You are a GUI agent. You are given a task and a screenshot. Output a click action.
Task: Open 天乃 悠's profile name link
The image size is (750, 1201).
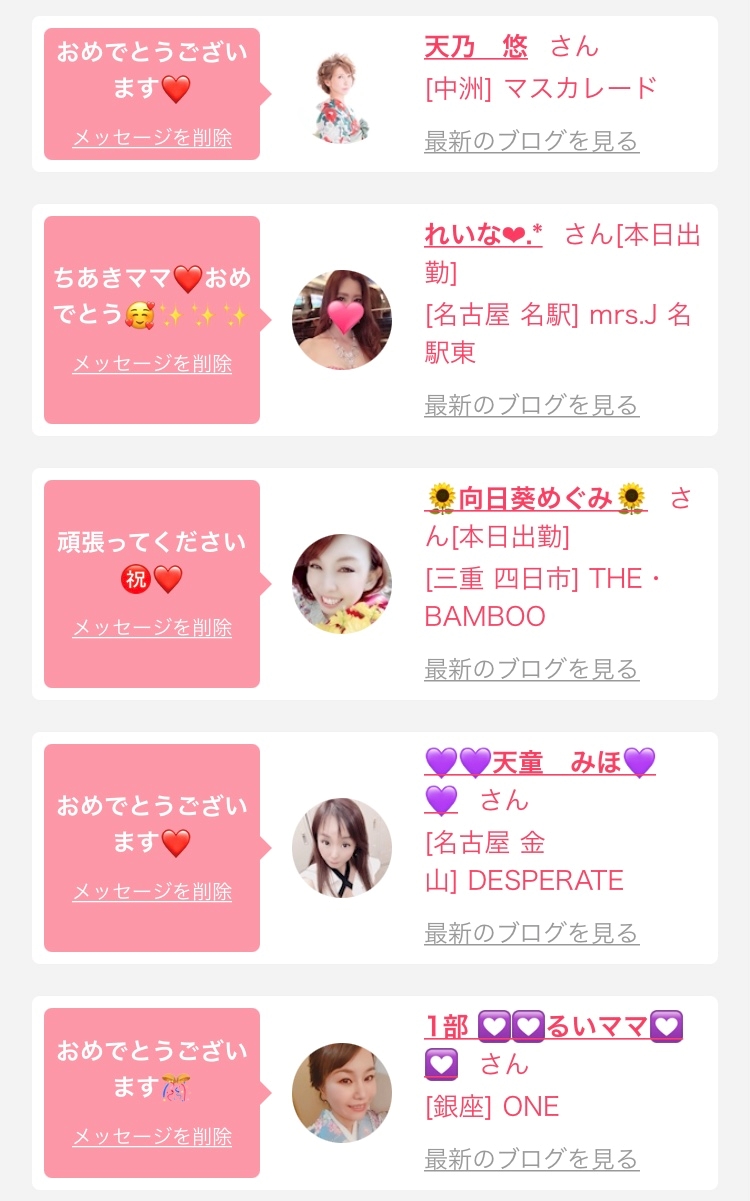[475, 47]
